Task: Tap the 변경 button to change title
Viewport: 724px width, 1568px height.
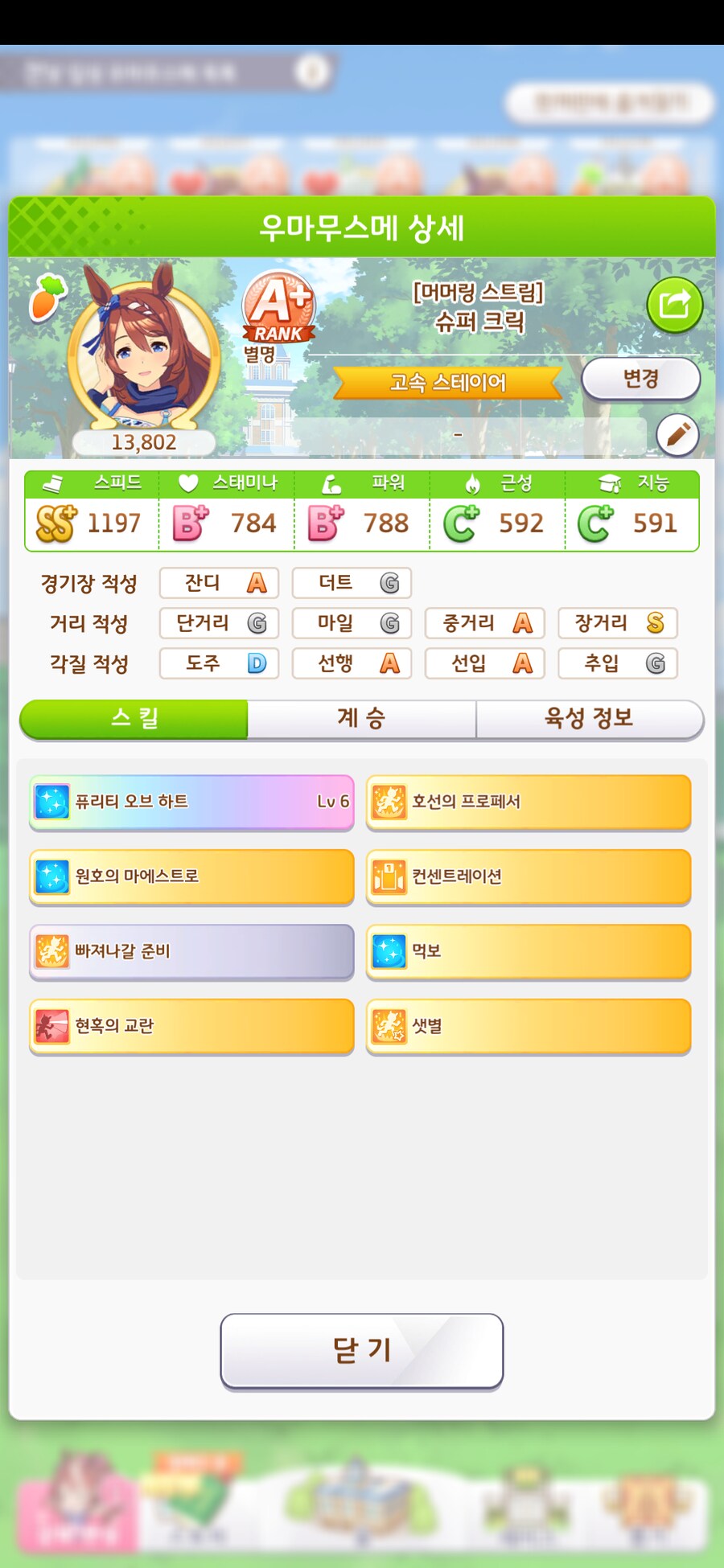Action: (x=640, y=378)
